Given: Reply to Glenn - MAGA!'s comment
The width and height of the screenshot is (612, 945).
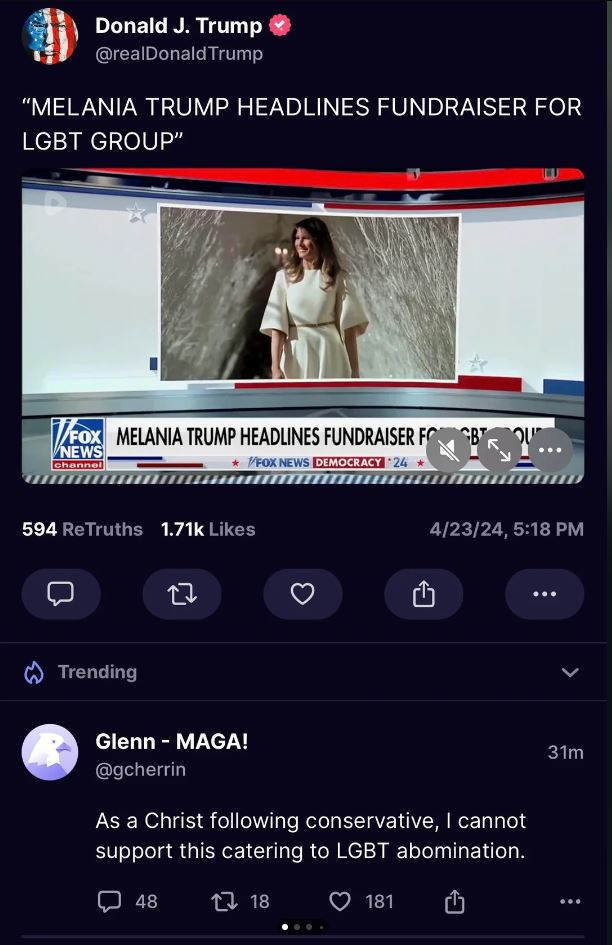Looking at the screenshot, I should tap(110, 901).
